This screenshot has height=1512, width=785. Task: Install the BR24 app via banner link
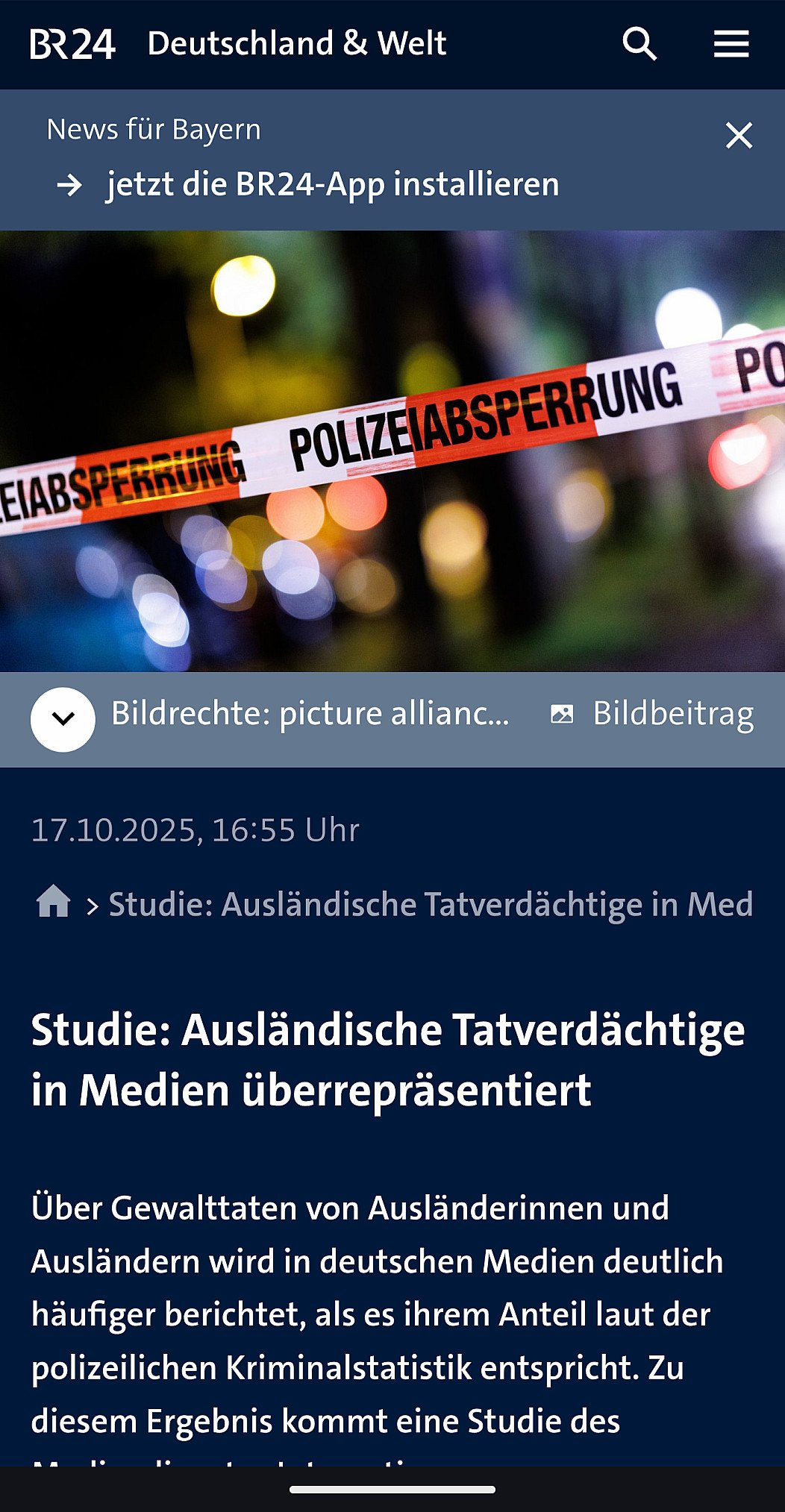(x=332, y=184)
